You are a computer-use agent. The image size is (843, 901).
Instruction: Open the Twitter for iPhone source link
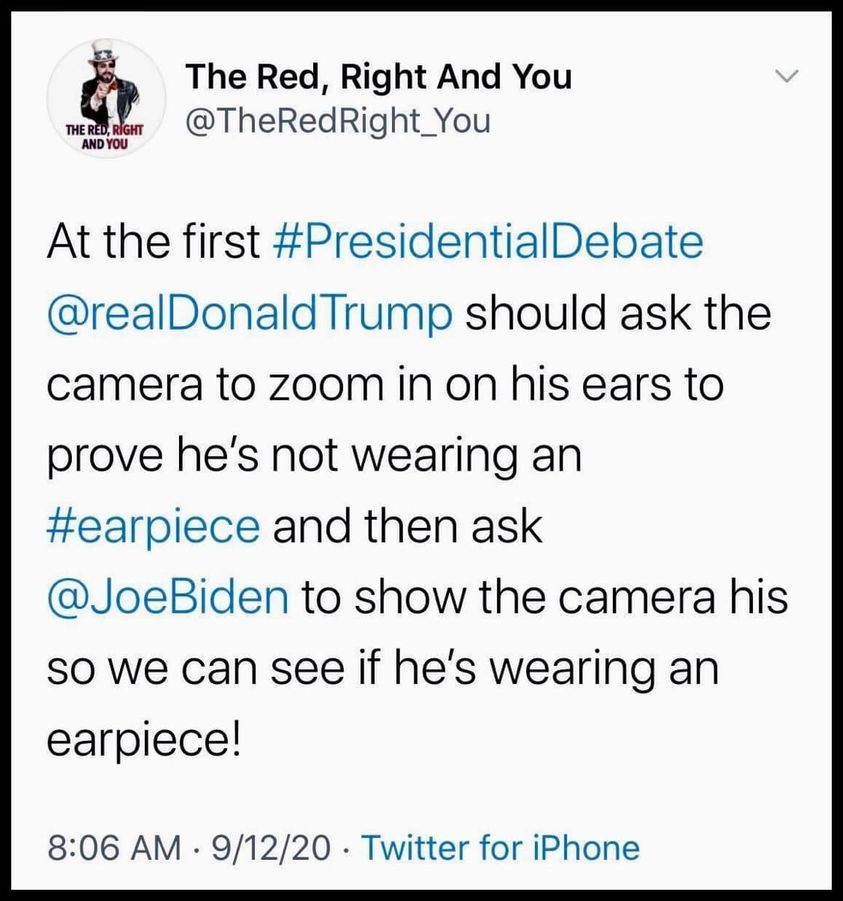499,848
